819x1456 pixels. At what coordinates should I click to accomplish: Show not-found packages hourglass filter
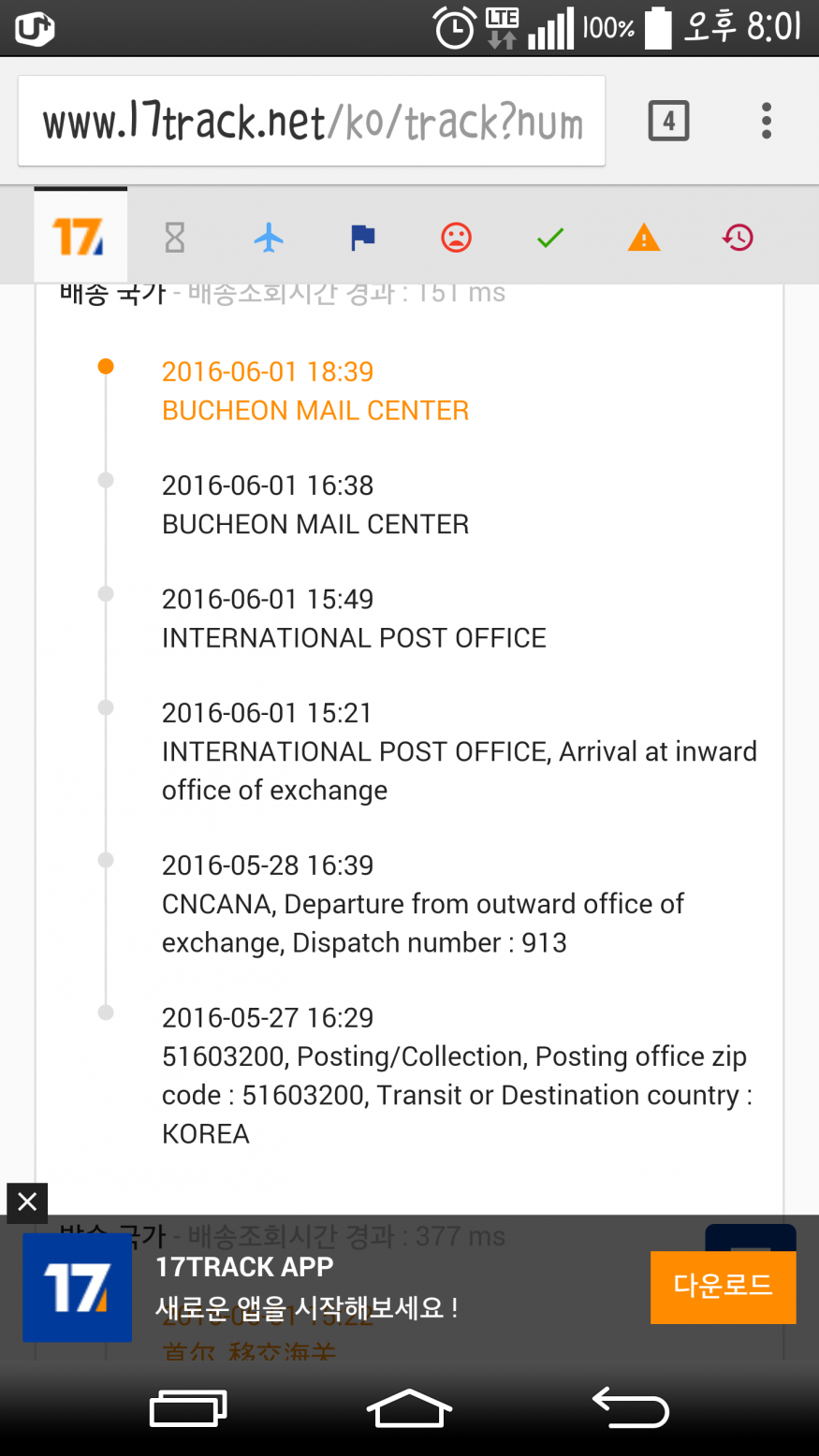pos(175,238)
